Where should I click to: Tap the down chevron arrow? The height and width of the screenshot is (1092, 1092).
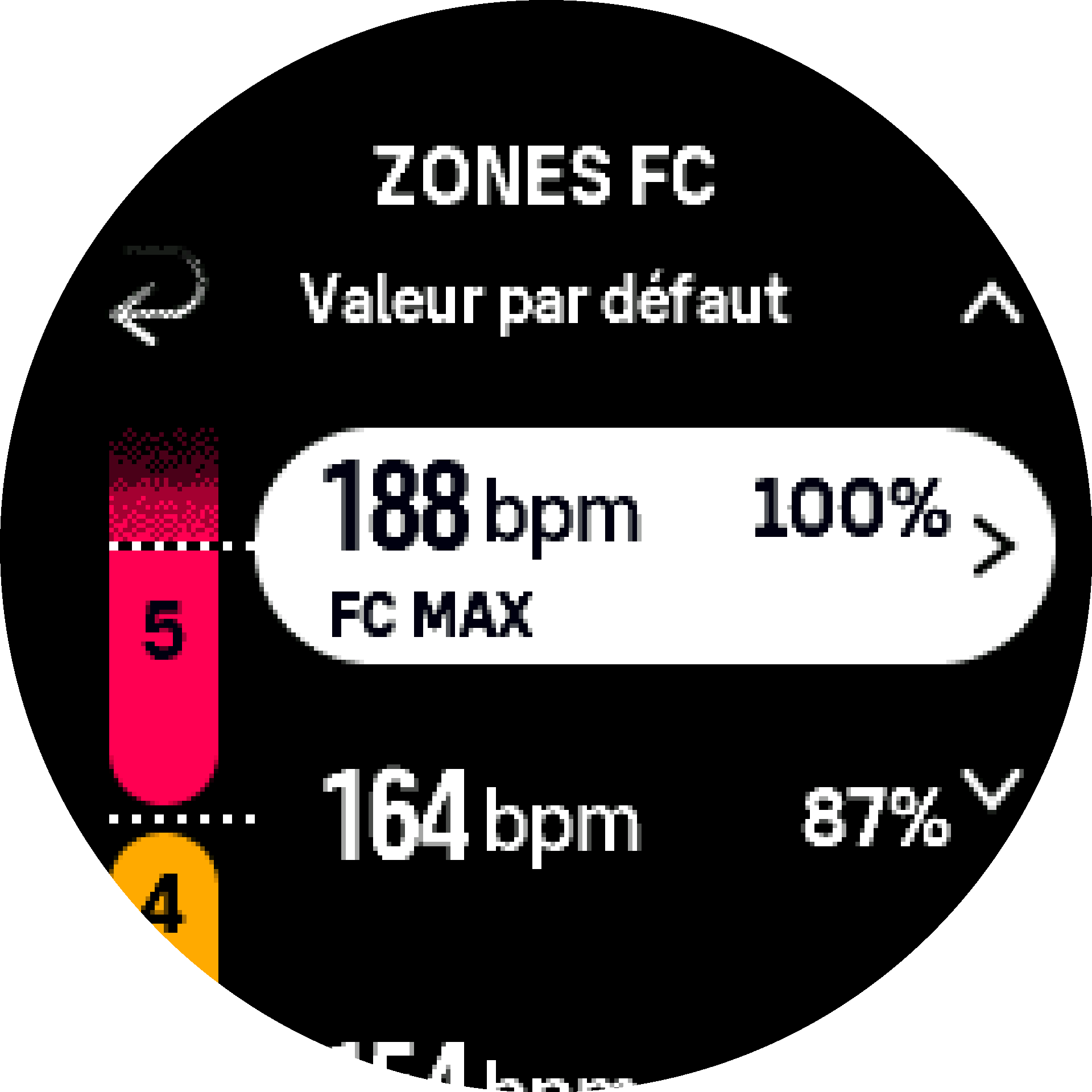[x=991, y=788]
